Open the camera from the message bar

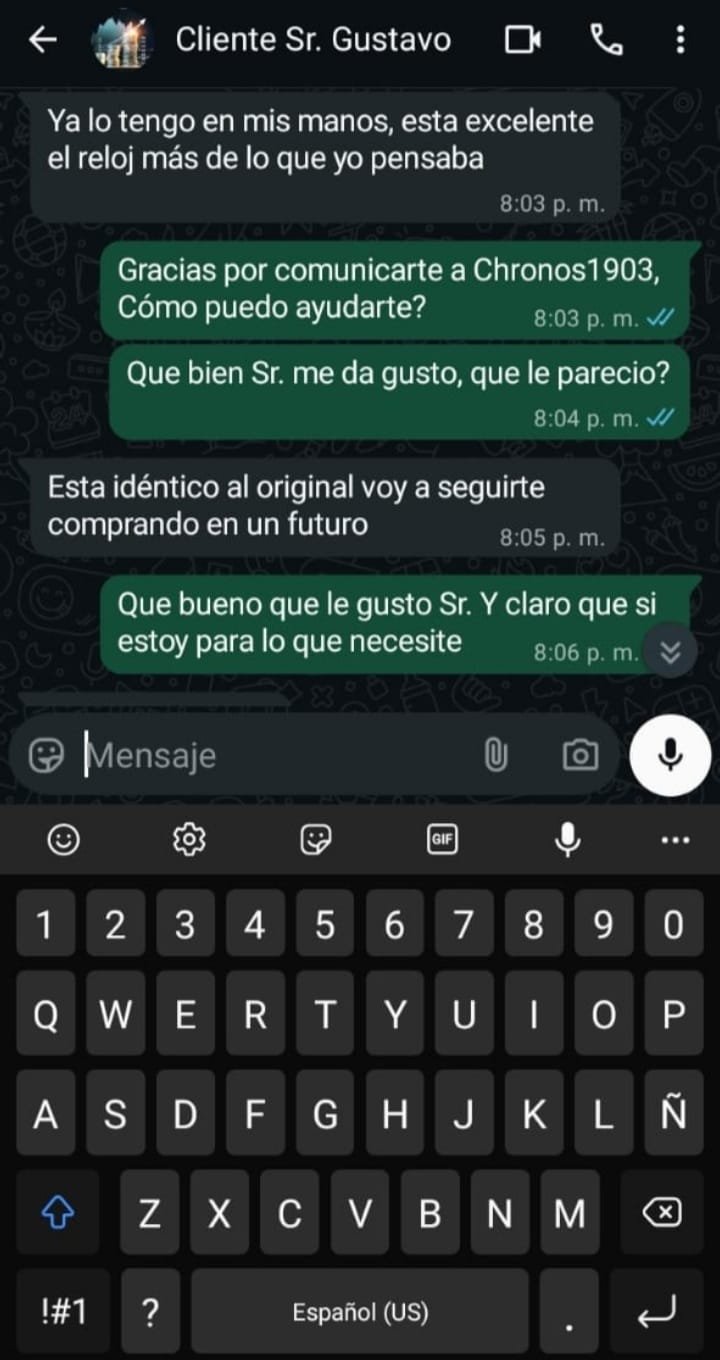[580, 755]
